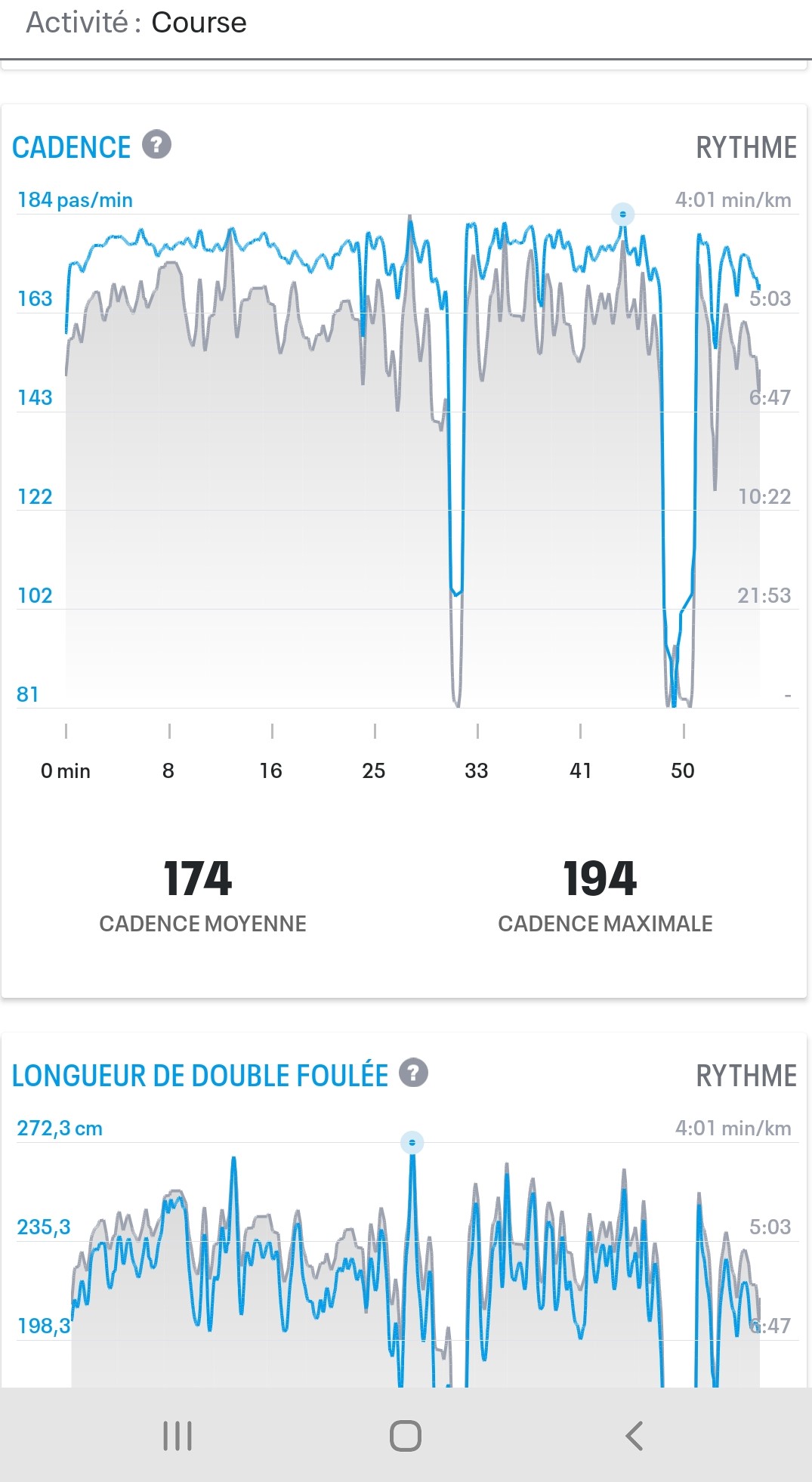
Task: Go back with the system back button
Action: pyautogui.click(x=634, y=1435)
